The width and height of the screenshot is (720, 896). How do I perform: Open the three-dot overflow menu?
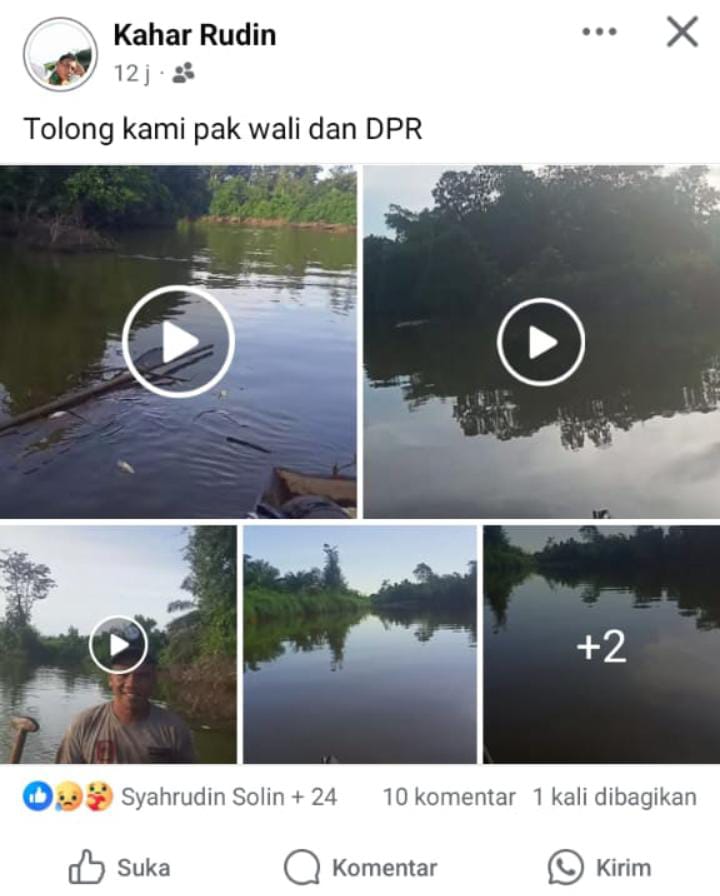pos(599,33)
